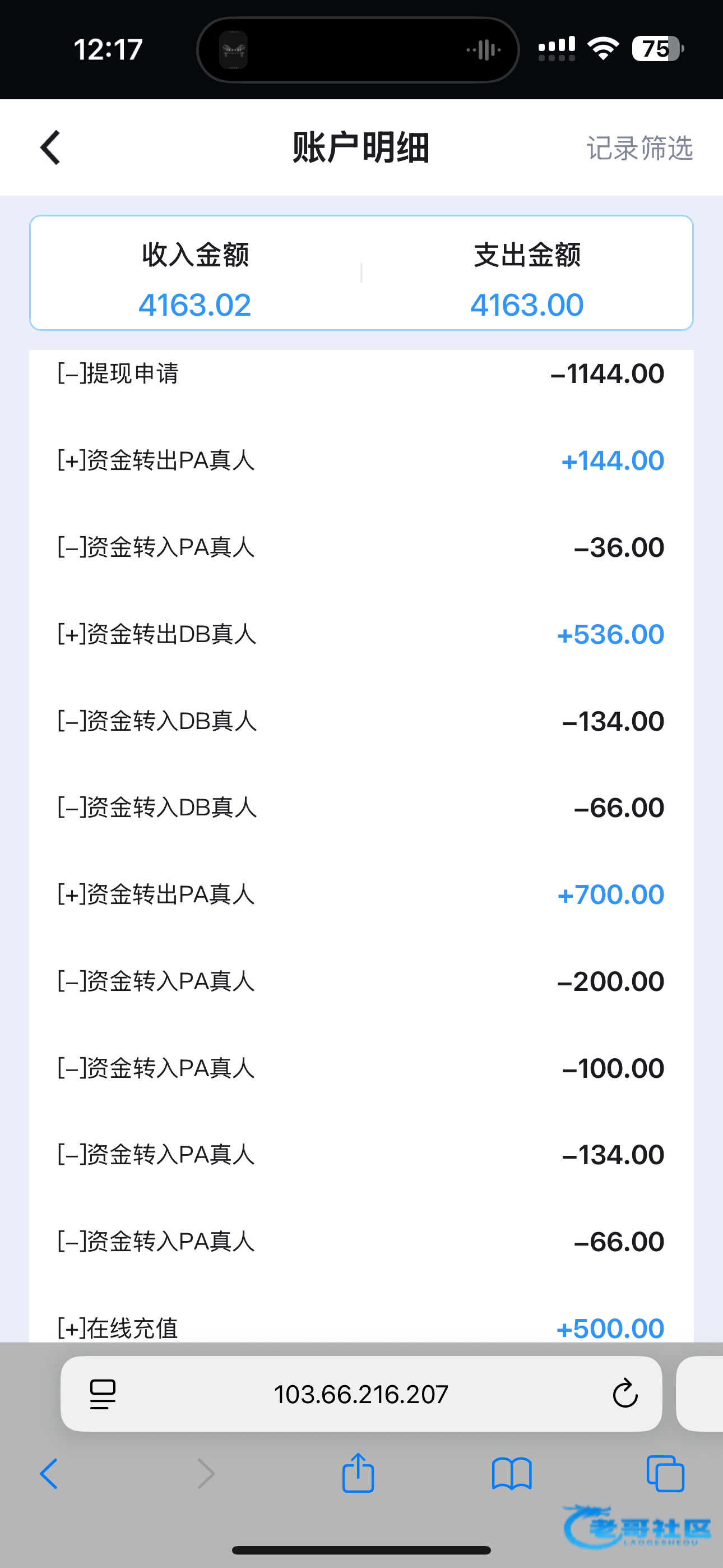The image size is (723, 1568).
Task: Open Safari page settings menu
Action: [103, 1394]
